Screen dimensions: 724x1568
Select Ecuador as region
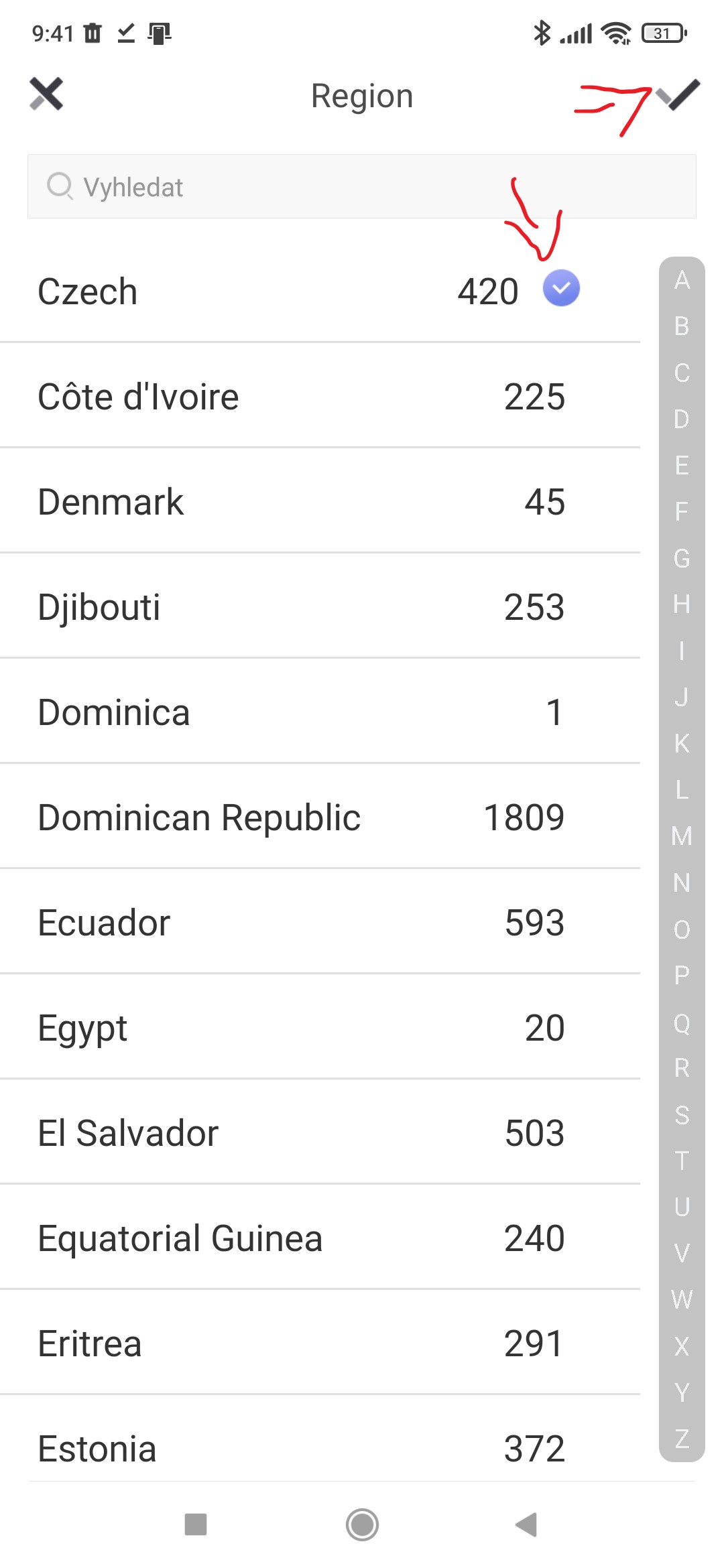[320, 922]
